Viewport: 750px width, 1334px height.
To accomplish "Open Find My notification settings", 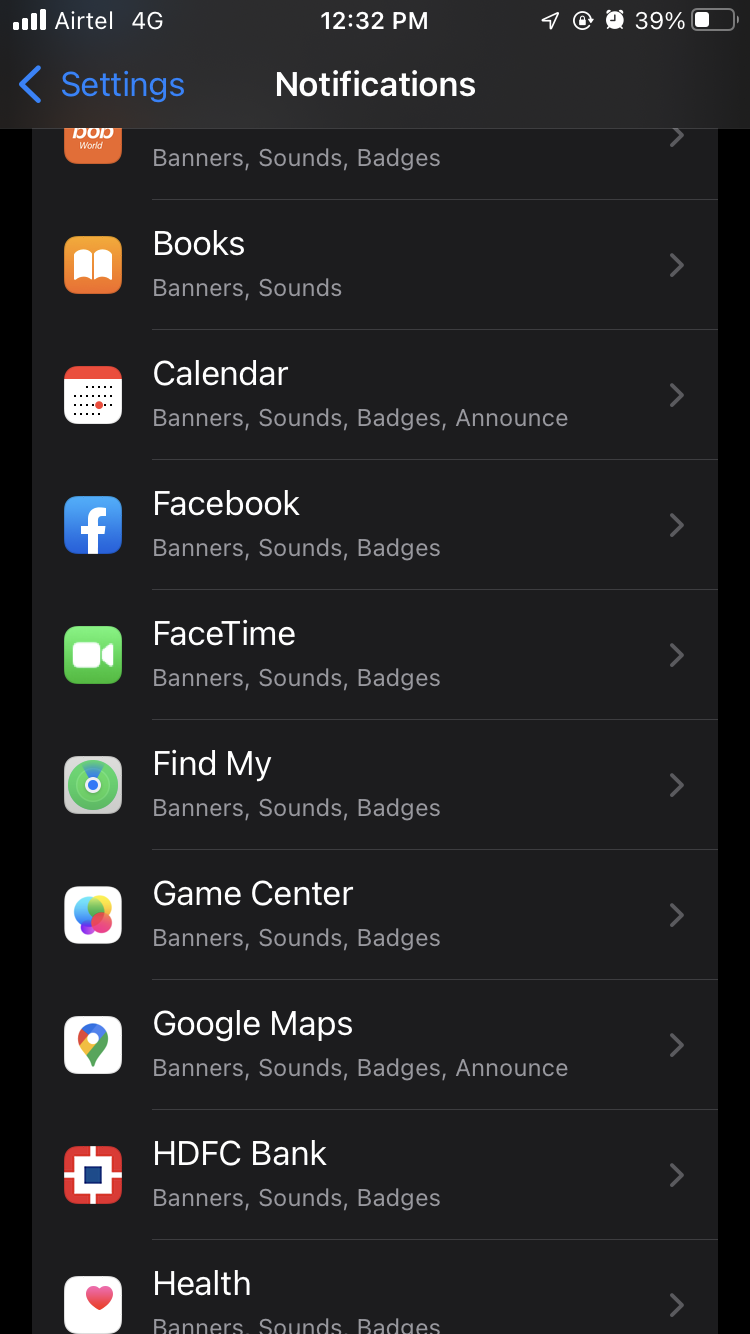I will tap(375, 785).
